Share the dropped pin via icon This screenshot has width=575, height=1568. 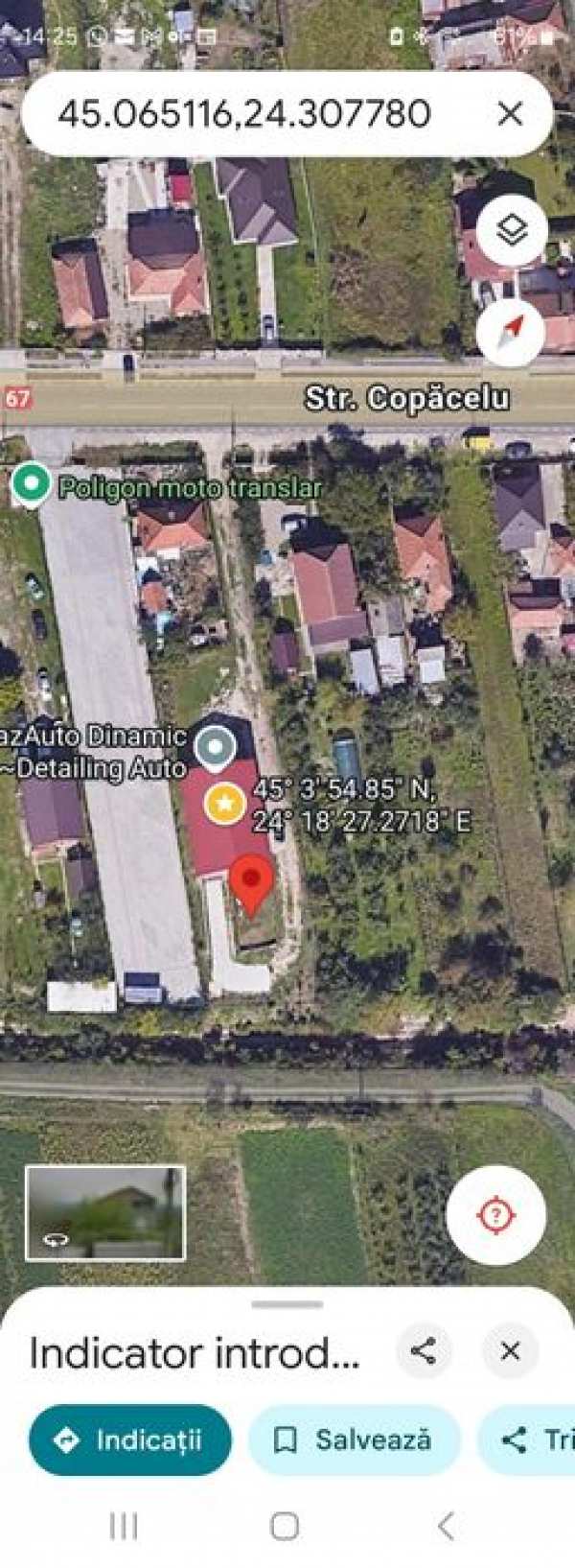point(424,1351)
